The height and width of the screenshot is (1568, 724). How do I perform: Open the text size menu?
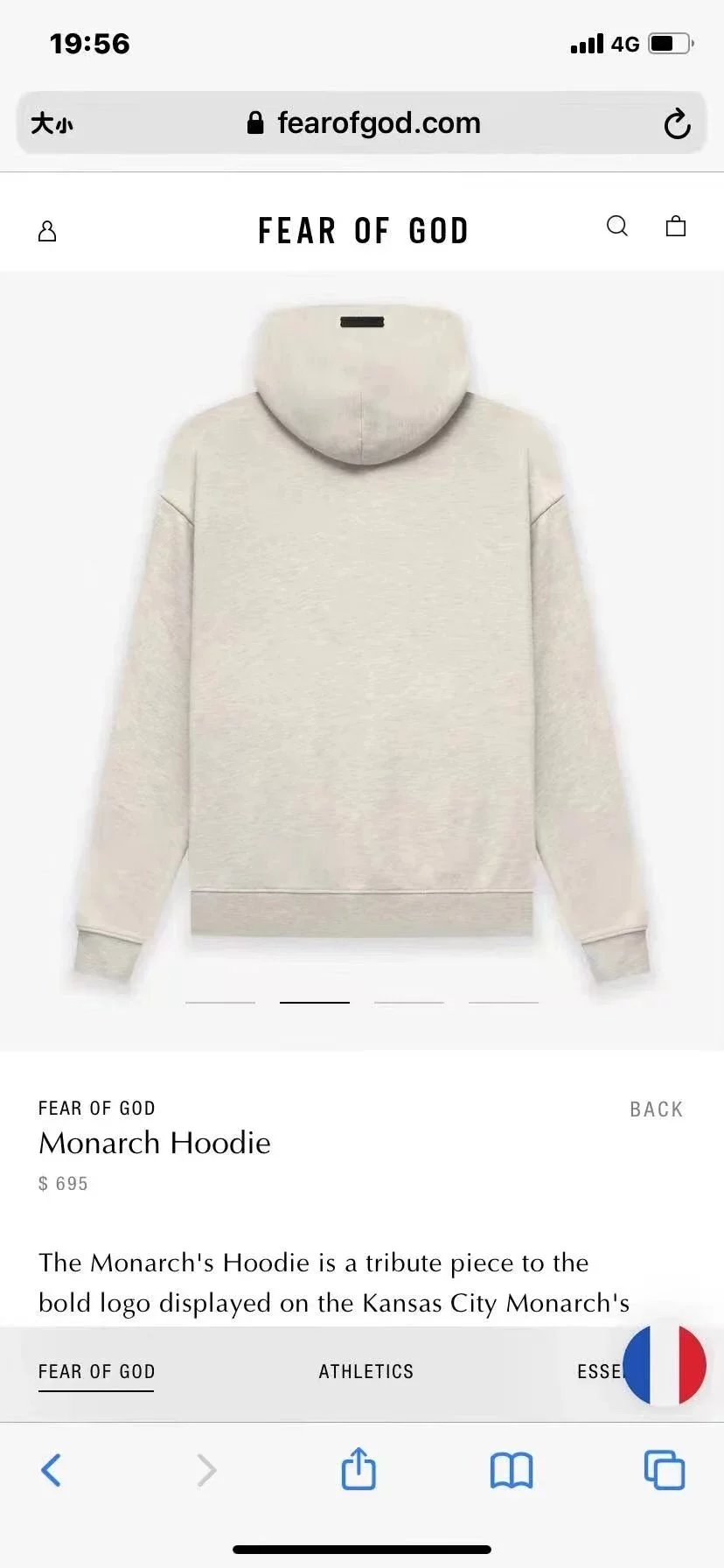click(x=52, y=124)
